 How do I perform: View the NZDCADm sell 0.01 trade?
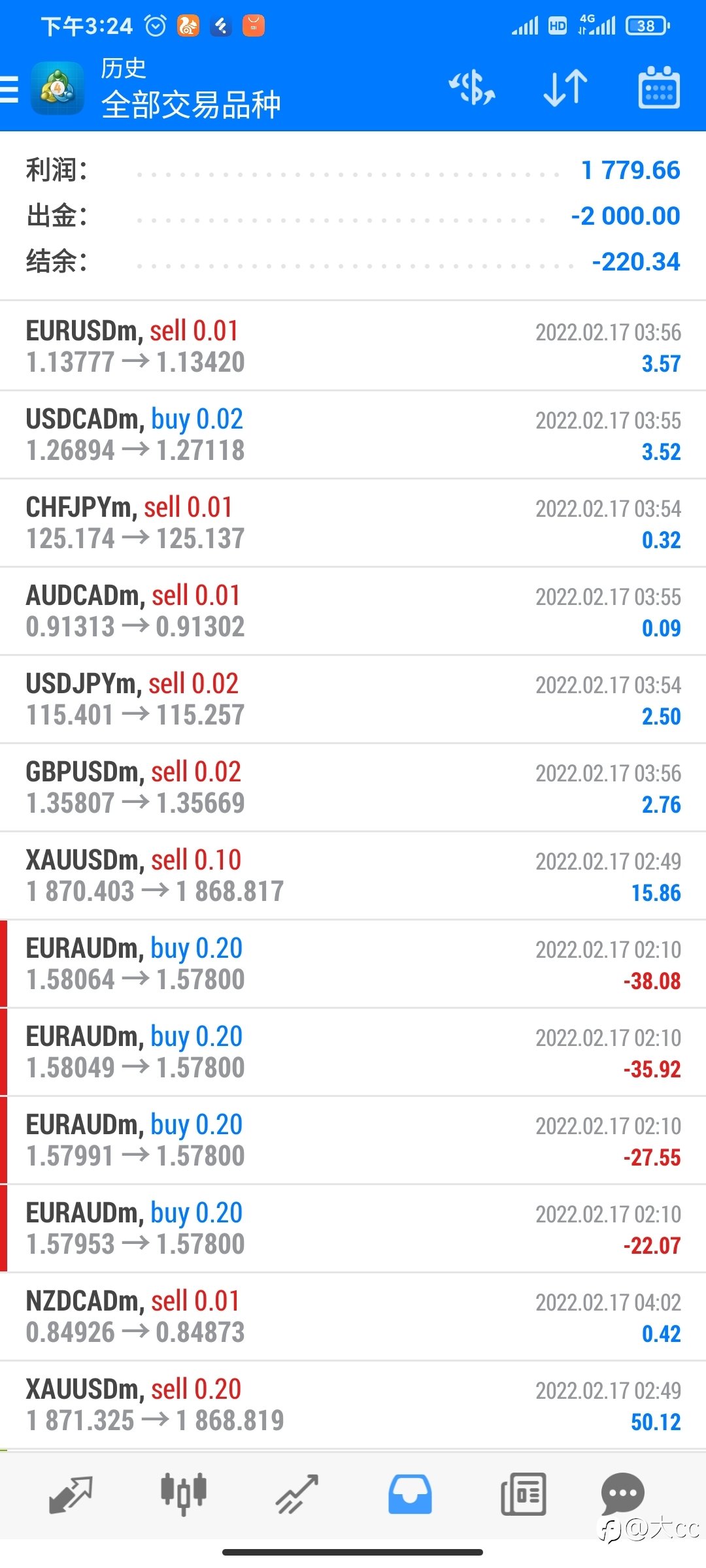click(353, 1316)
